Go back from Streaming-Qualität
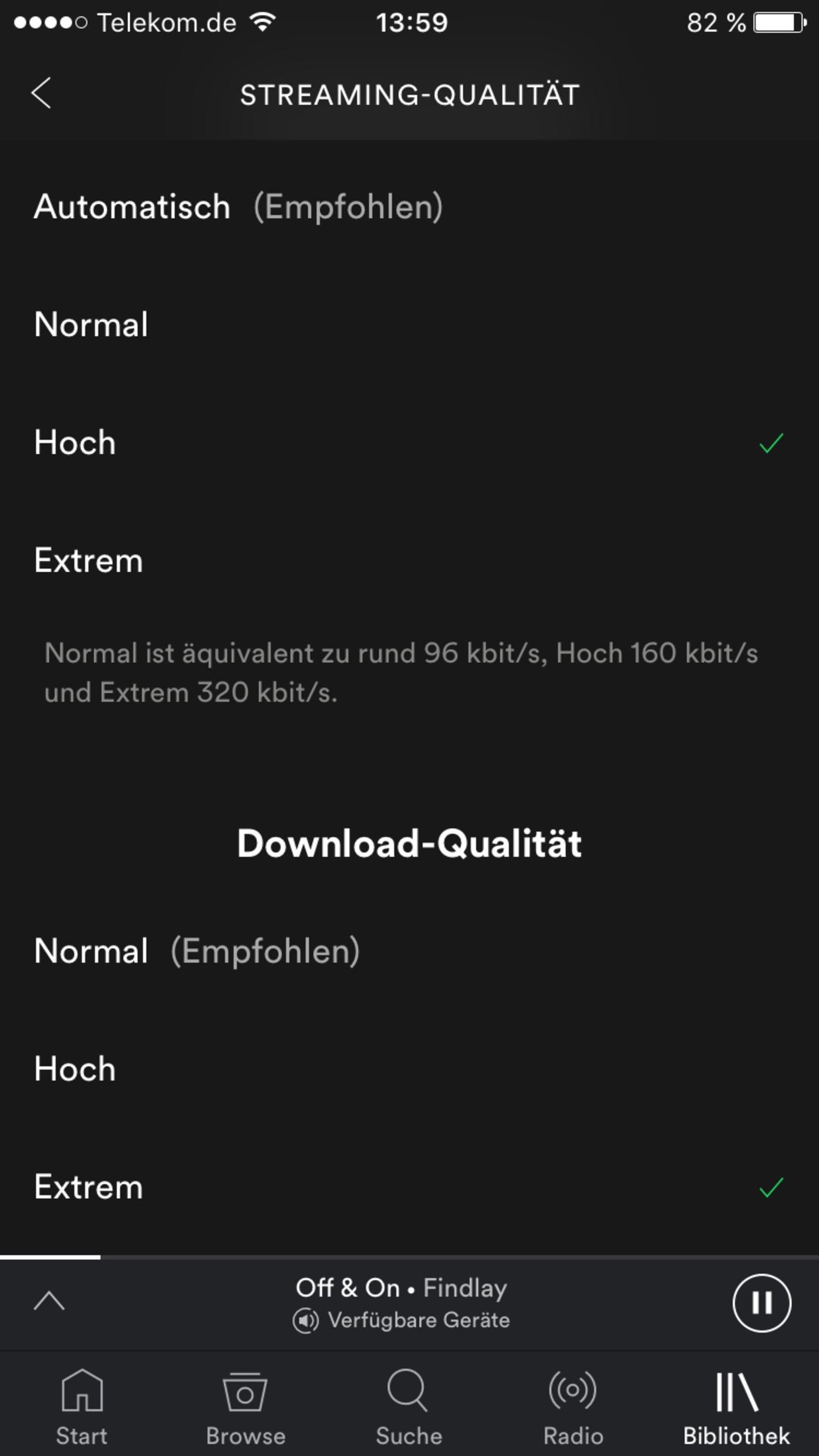The image size is (819, 1456). coord(41,93)
